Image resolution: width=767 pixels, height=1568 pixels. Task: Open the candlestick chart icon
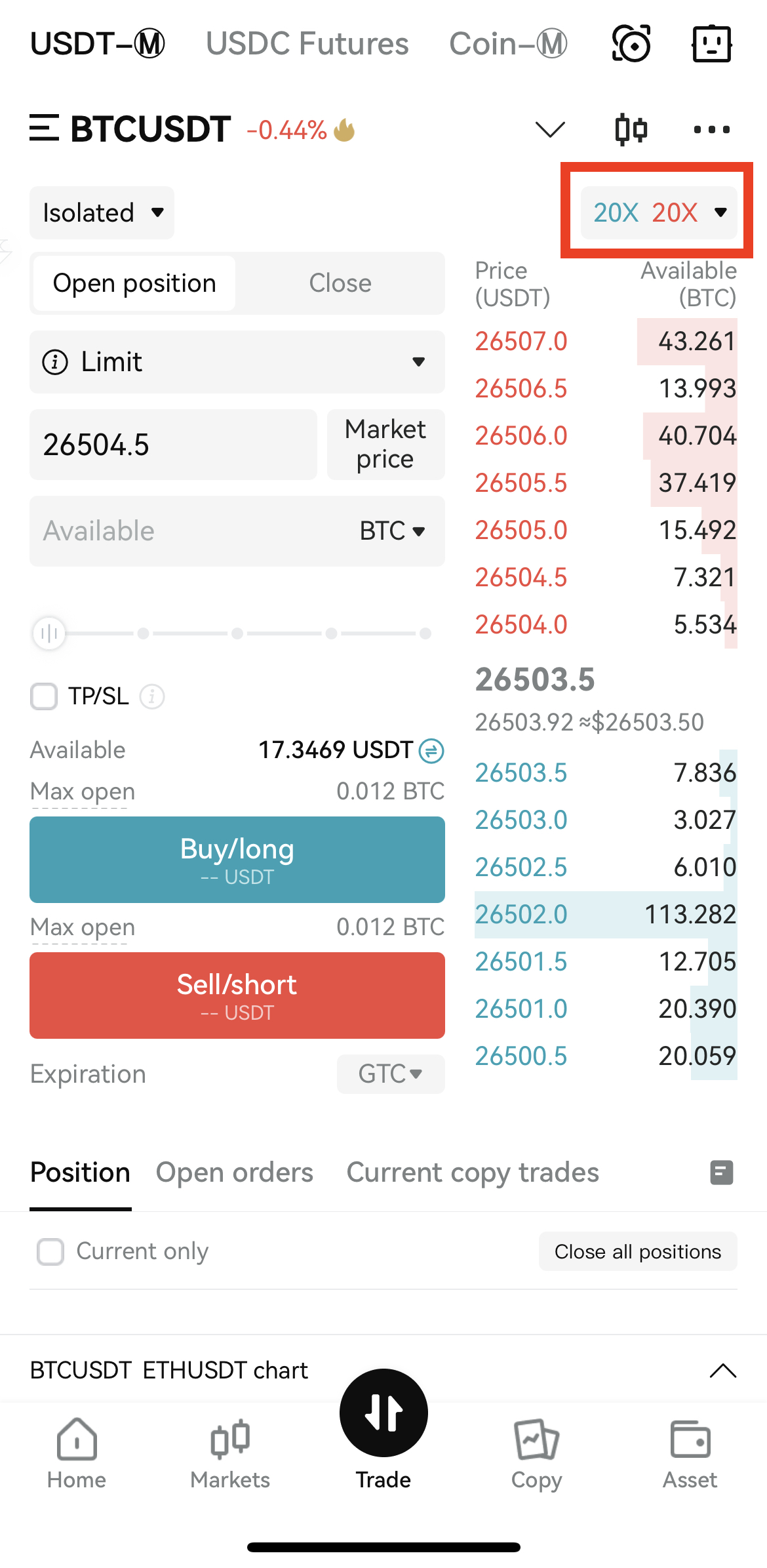[x=631, y=129]
